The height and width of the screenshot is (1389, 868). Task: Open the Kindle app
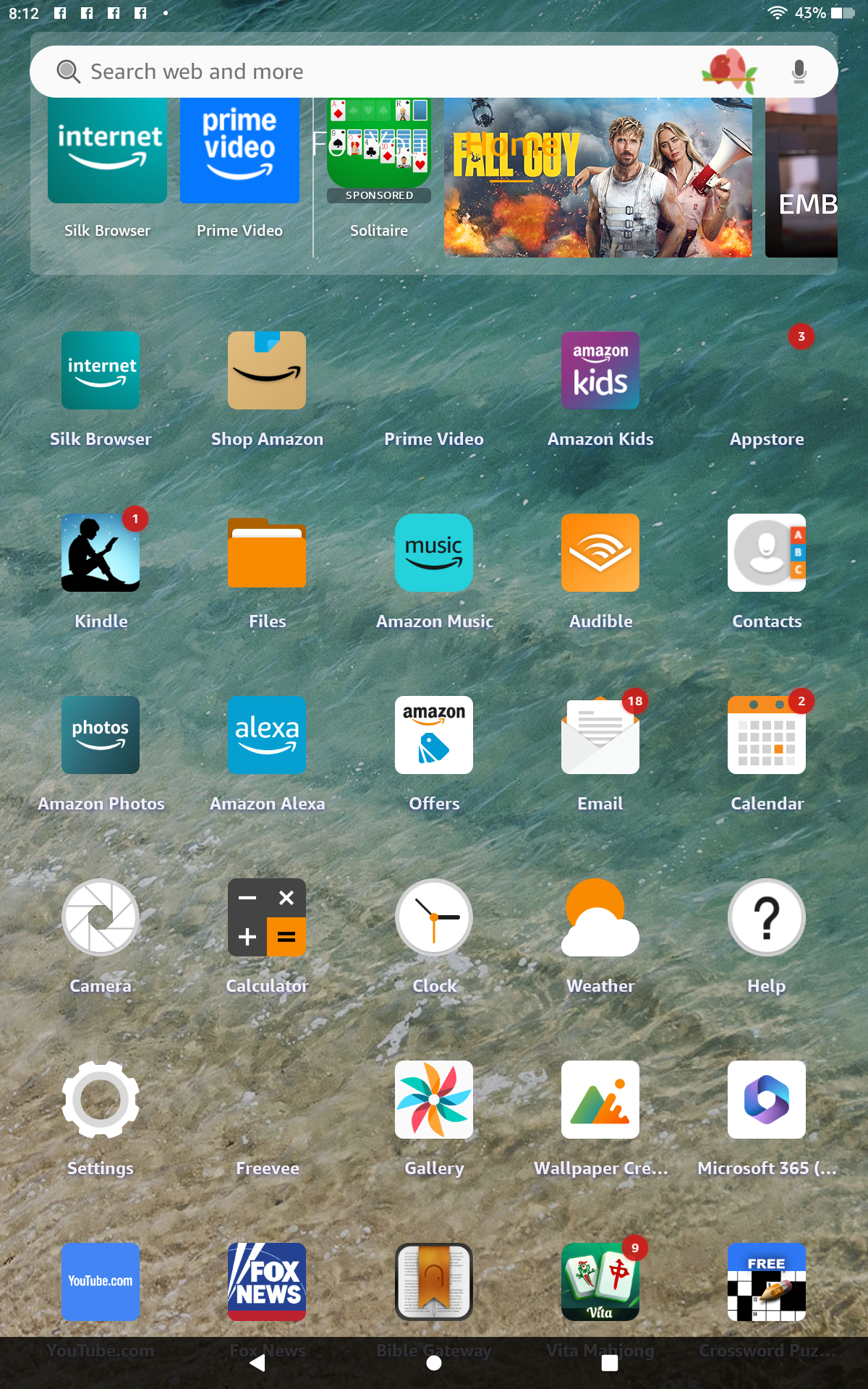[x=101, y=553]
